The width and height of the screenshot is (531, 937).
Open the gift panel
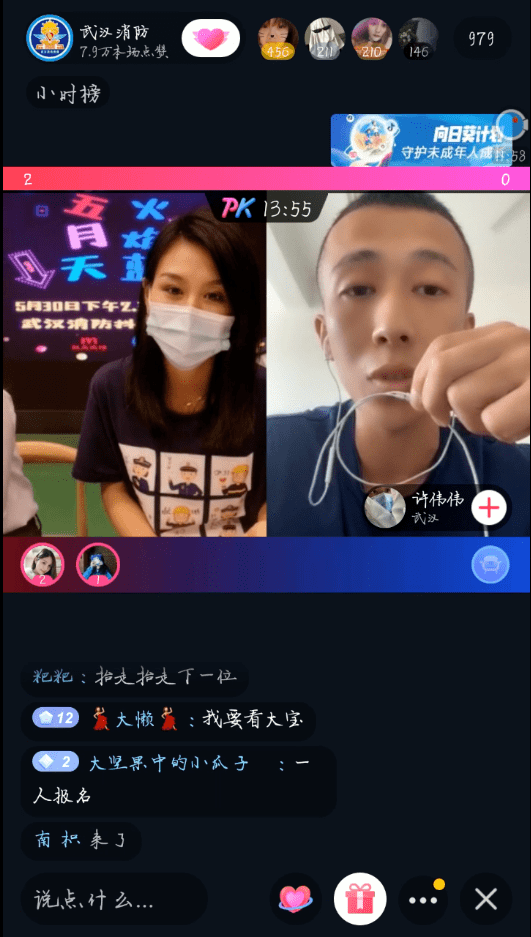(x=360, y=899)
